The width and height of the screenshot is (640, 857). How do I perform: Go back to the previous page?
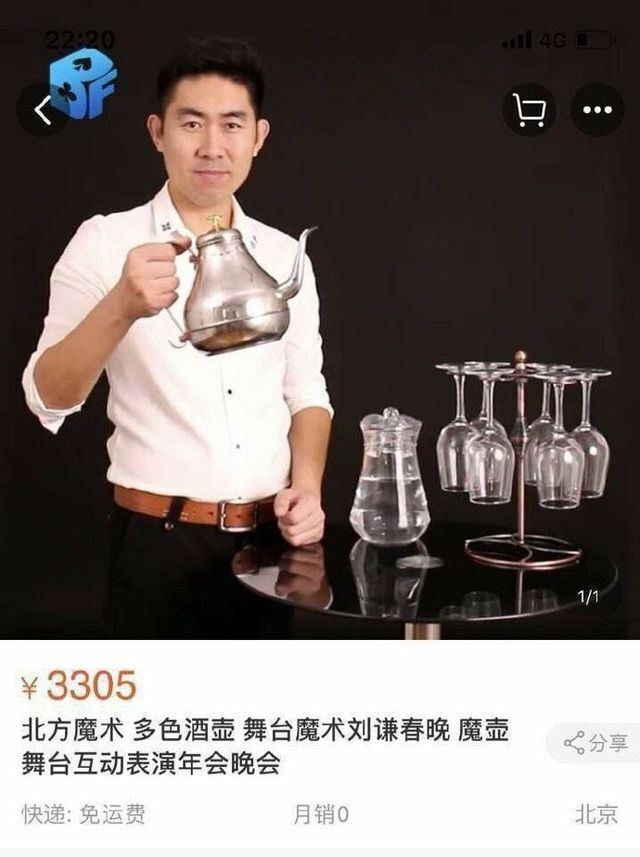[42, 110]
